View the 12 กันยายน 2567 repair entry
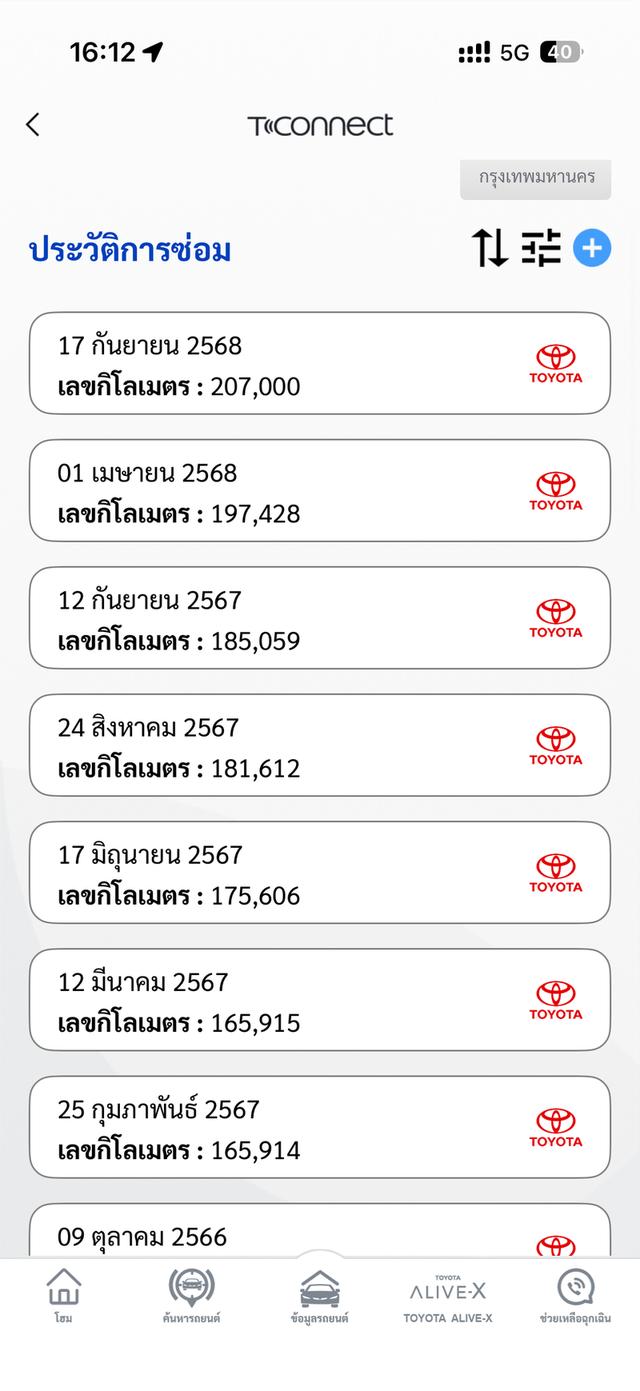This screenshot has height=1391, width=640. (320, 617)
